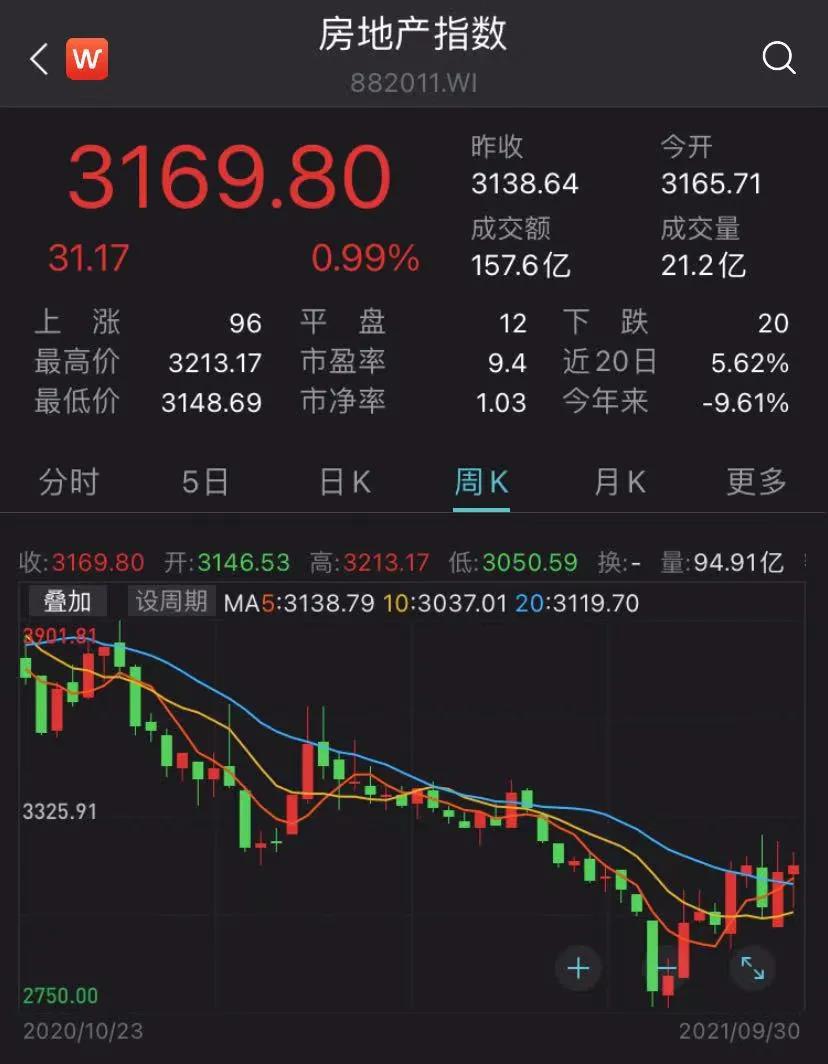Open the 更多 chart options
This screenshot has height=1064, width=828.
[x=757, y=482]
